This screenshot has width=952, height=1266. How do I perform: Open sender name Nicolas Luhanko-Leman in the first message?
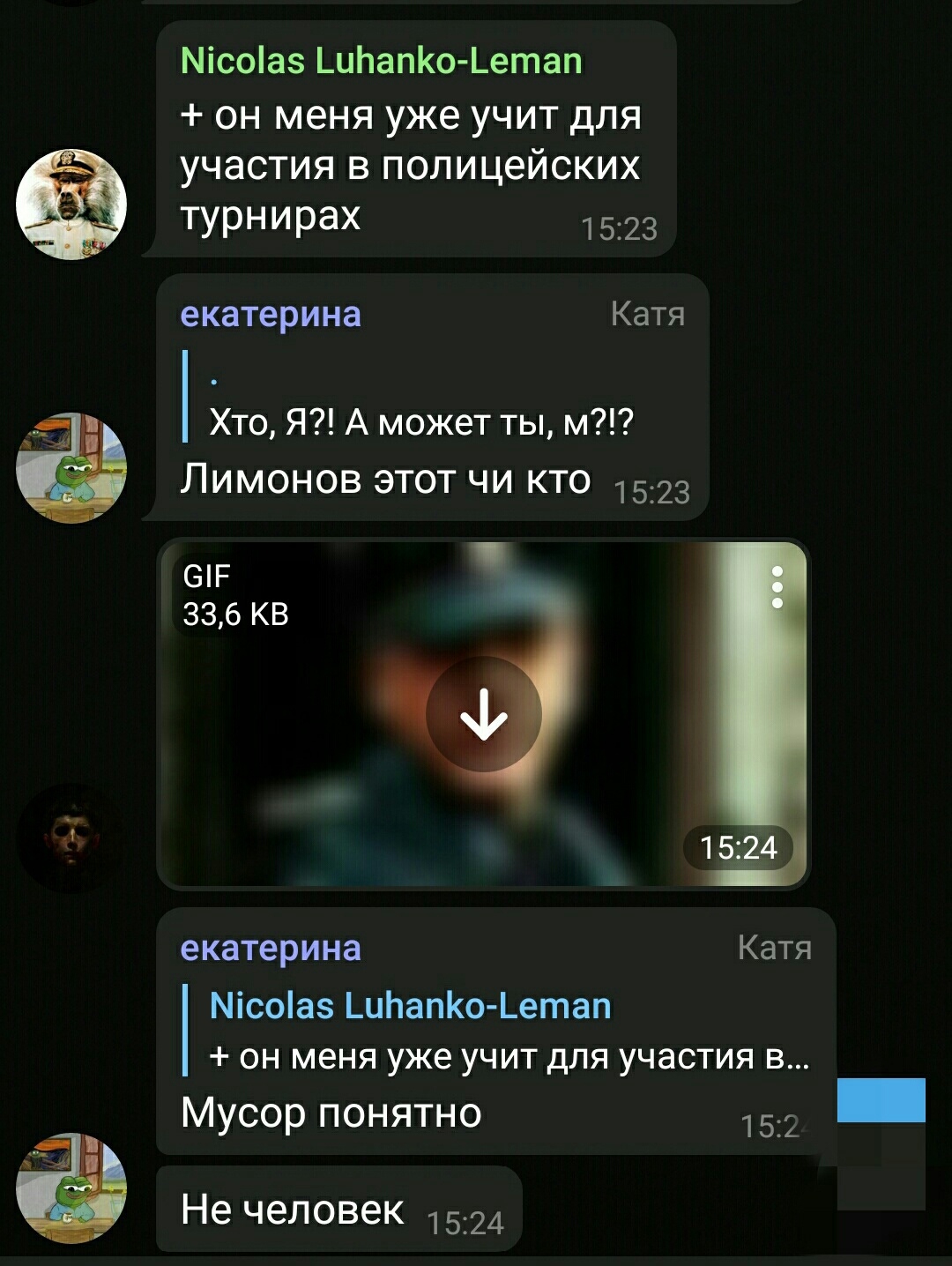tap(381, 61)
